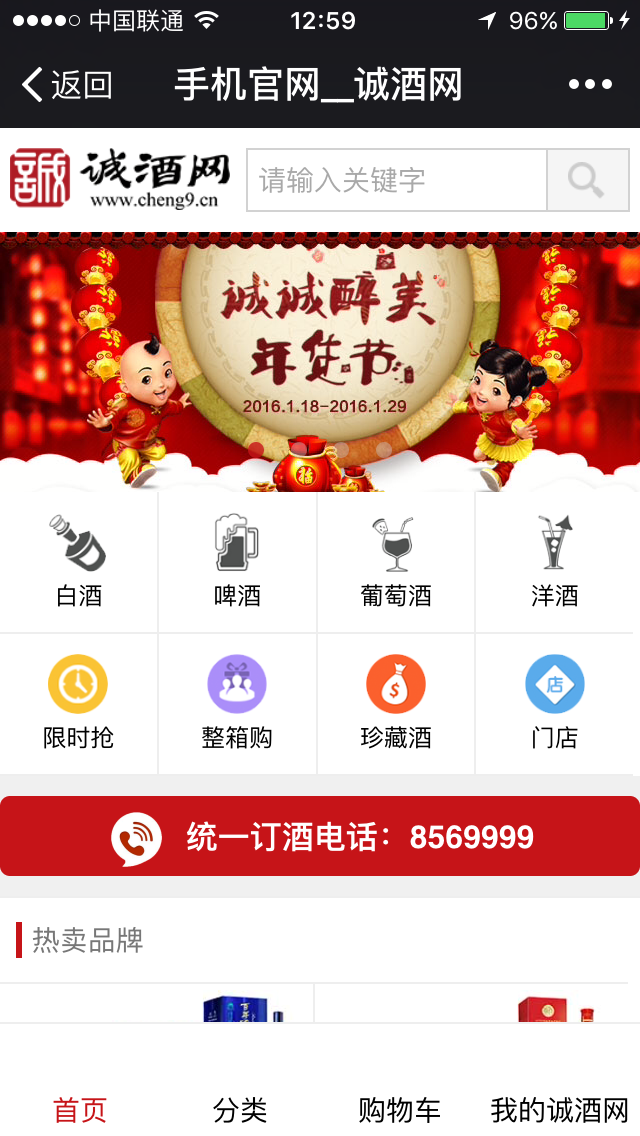Switch to the 分类 tab
This screenshot has width=640, height=1136.
tap(240, 1109)
